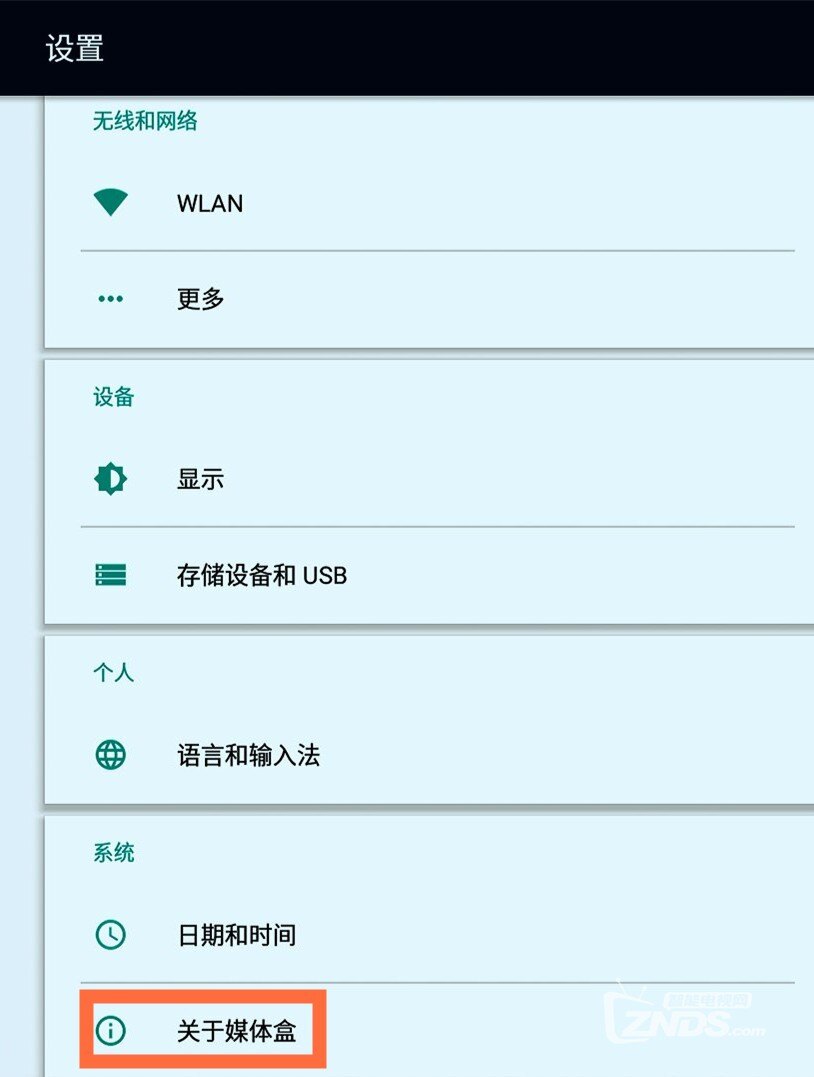The width and height of the screenshot is (814, 1077).
Task: Open 关于媒体盒 info page
Action: (x=236, y=1031)
